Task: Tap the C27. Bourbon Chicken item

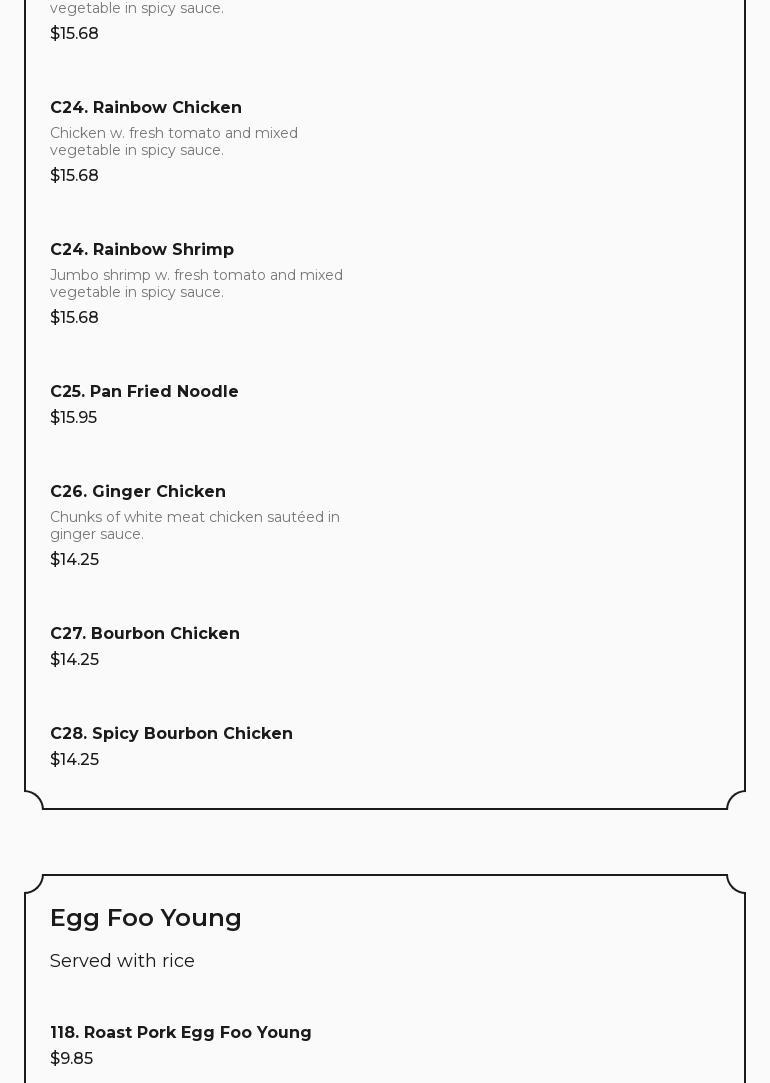Action: click(x=145, y=634)
